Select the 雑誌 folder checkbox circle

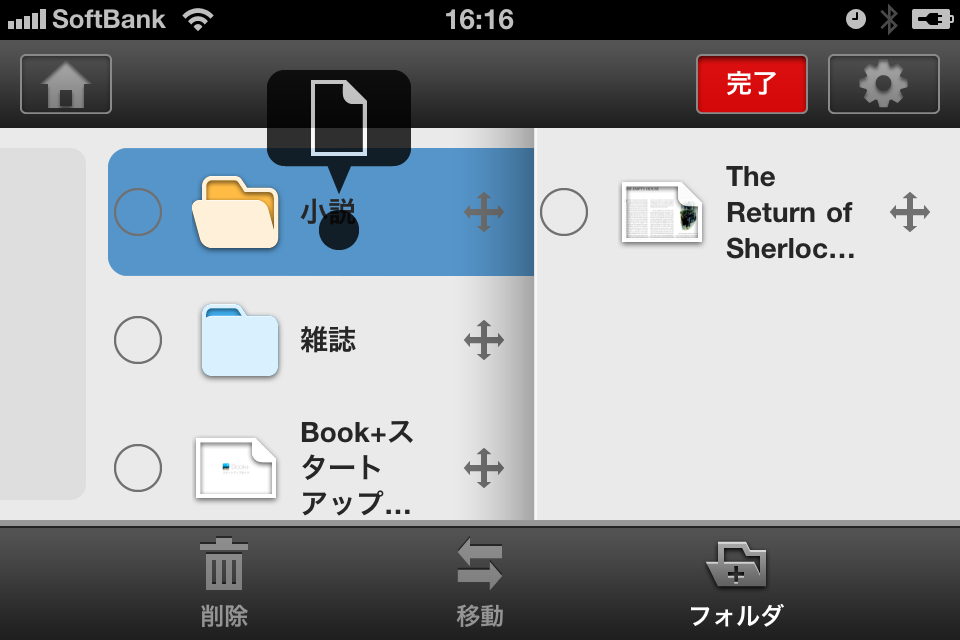(x=138, y=340)
